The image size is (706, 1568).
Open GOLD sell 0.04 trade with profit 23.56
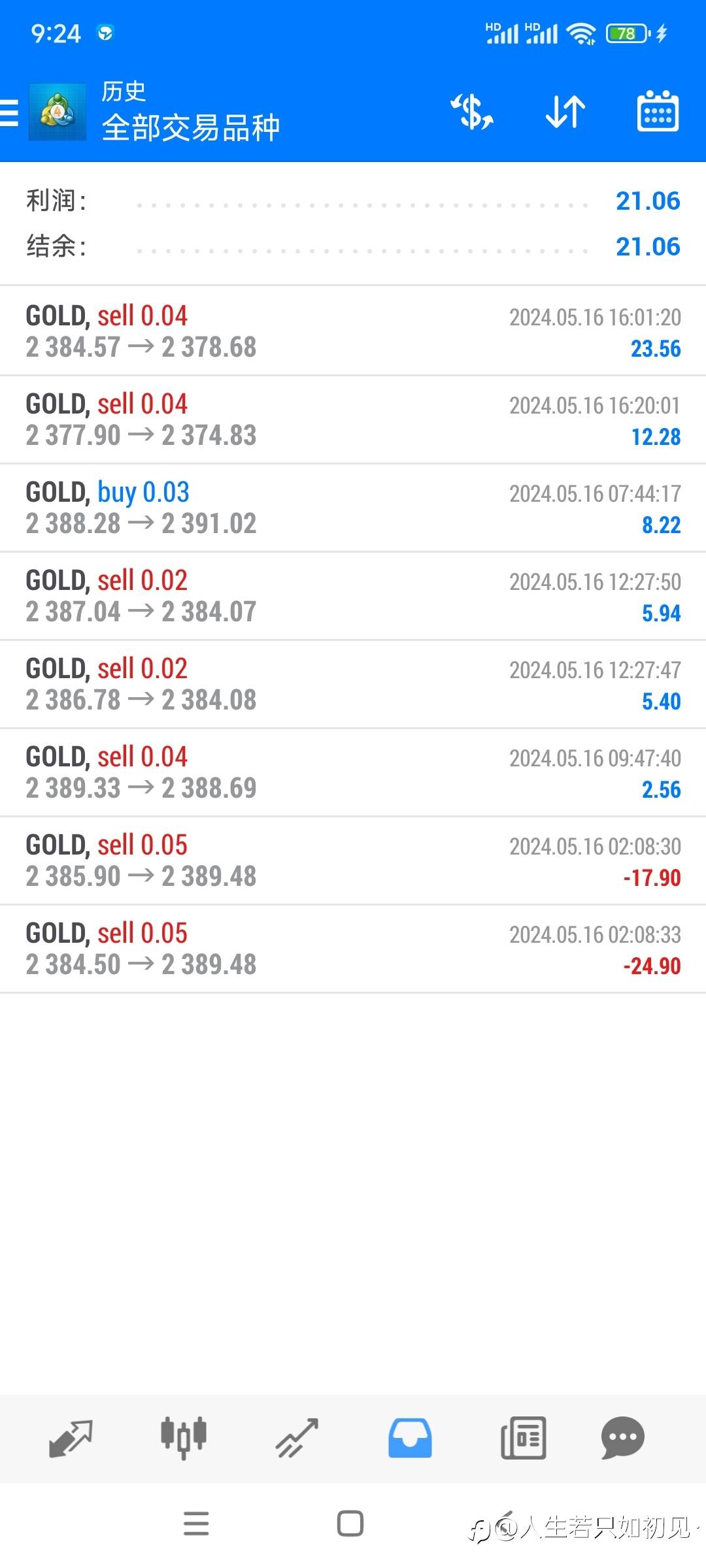(353, 331)
